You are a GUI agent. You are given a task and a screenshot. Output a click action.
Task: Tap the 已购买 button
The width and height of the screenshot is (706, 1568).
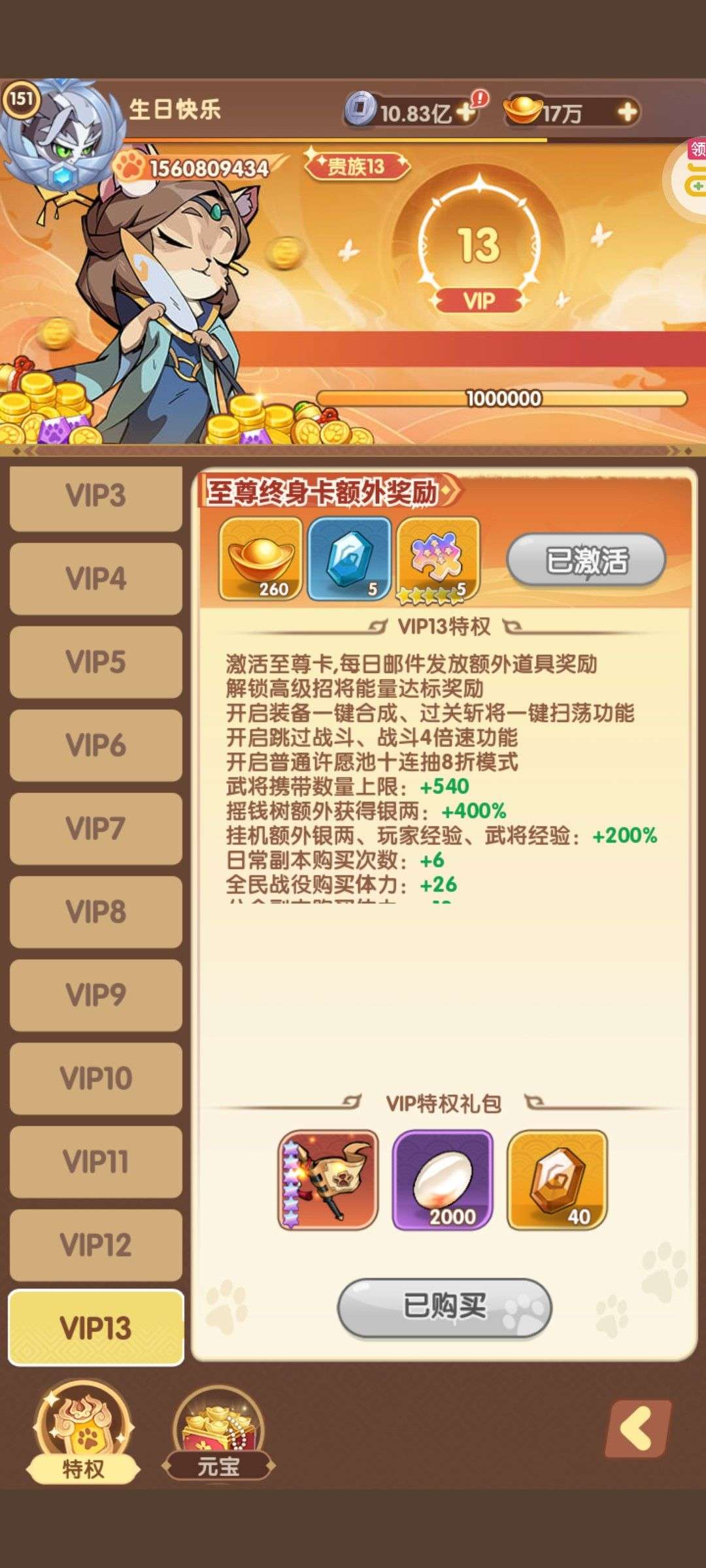(445, 1307)
